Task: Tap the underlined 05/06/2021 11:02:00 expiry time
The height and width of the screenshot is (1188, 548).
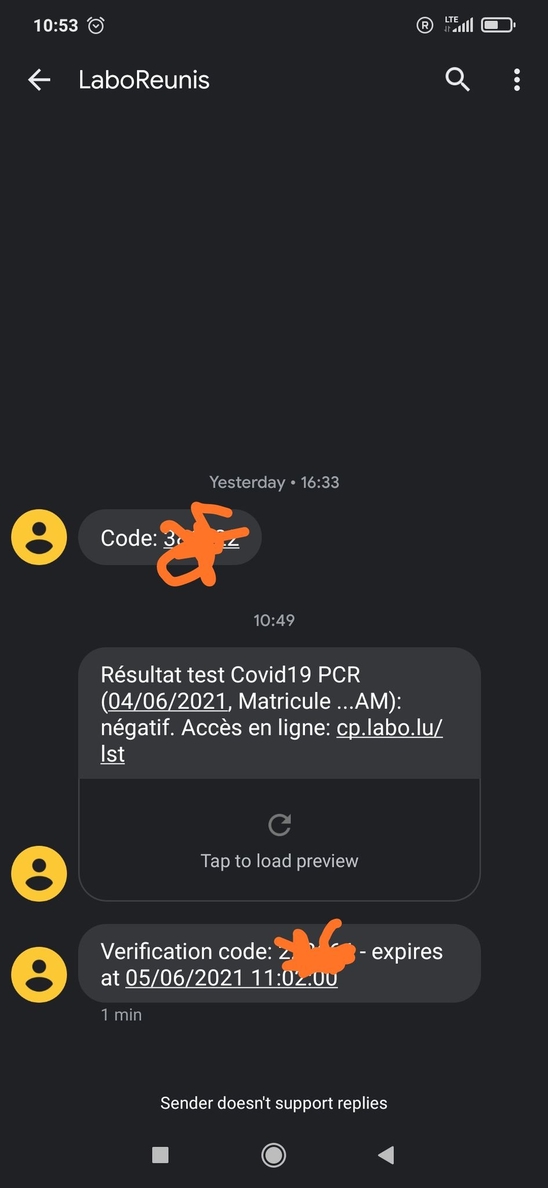Action: 231,978
